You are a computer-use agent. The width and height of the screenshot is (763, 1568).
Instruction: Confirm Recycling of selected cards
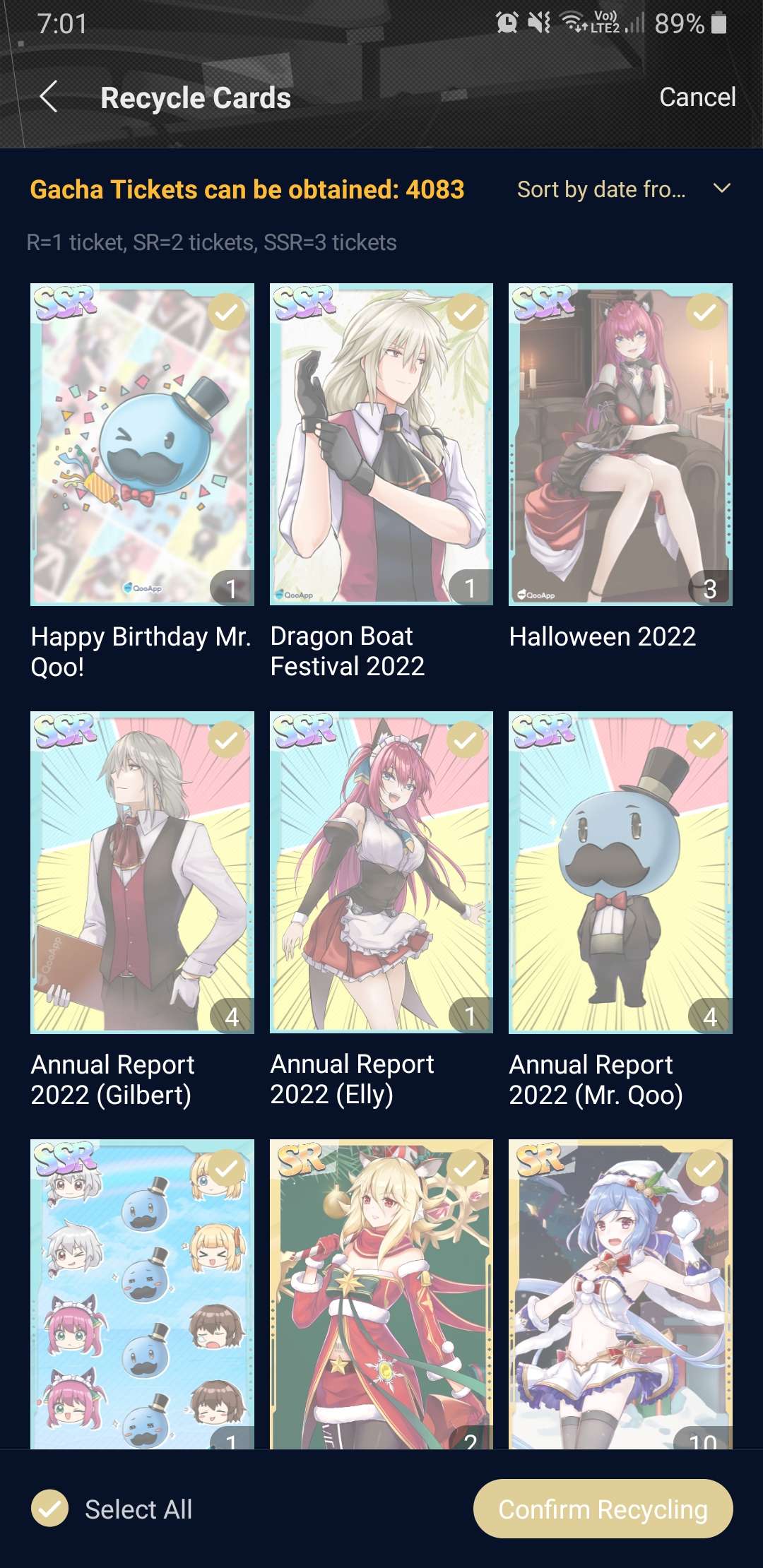(x=603, y=1509)
